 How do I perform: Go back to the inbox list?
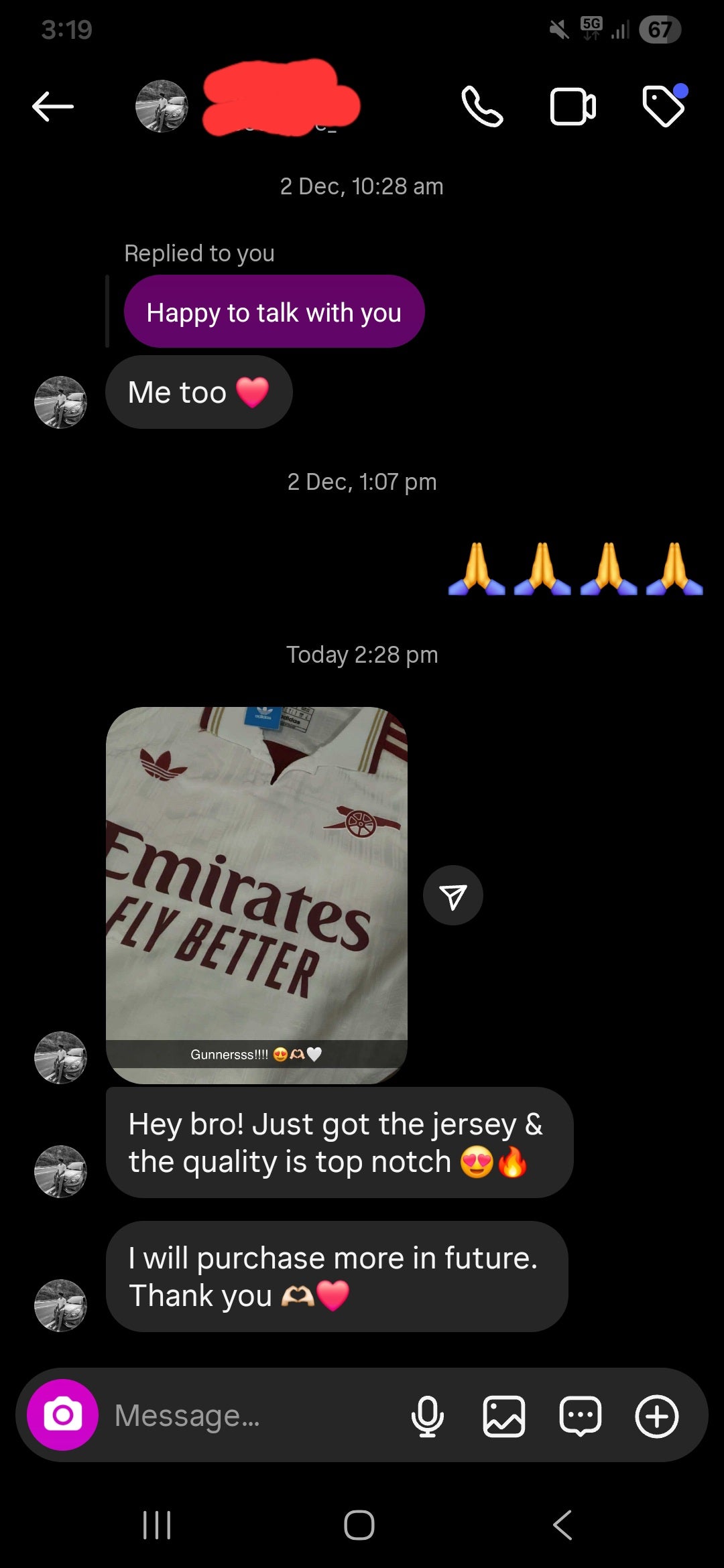52,107
